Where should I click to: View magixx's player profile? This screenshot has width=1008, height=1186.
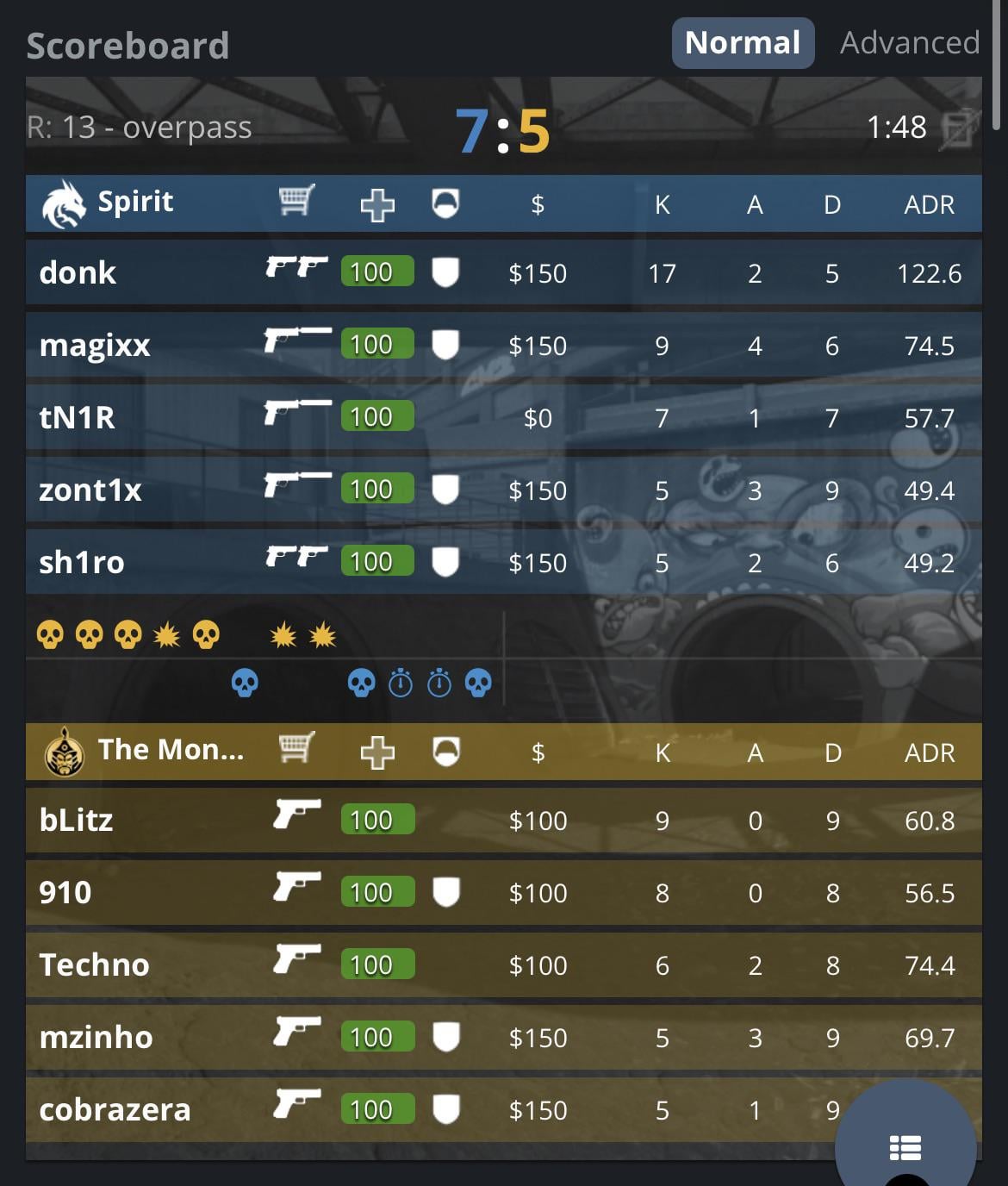coord(95,346)
